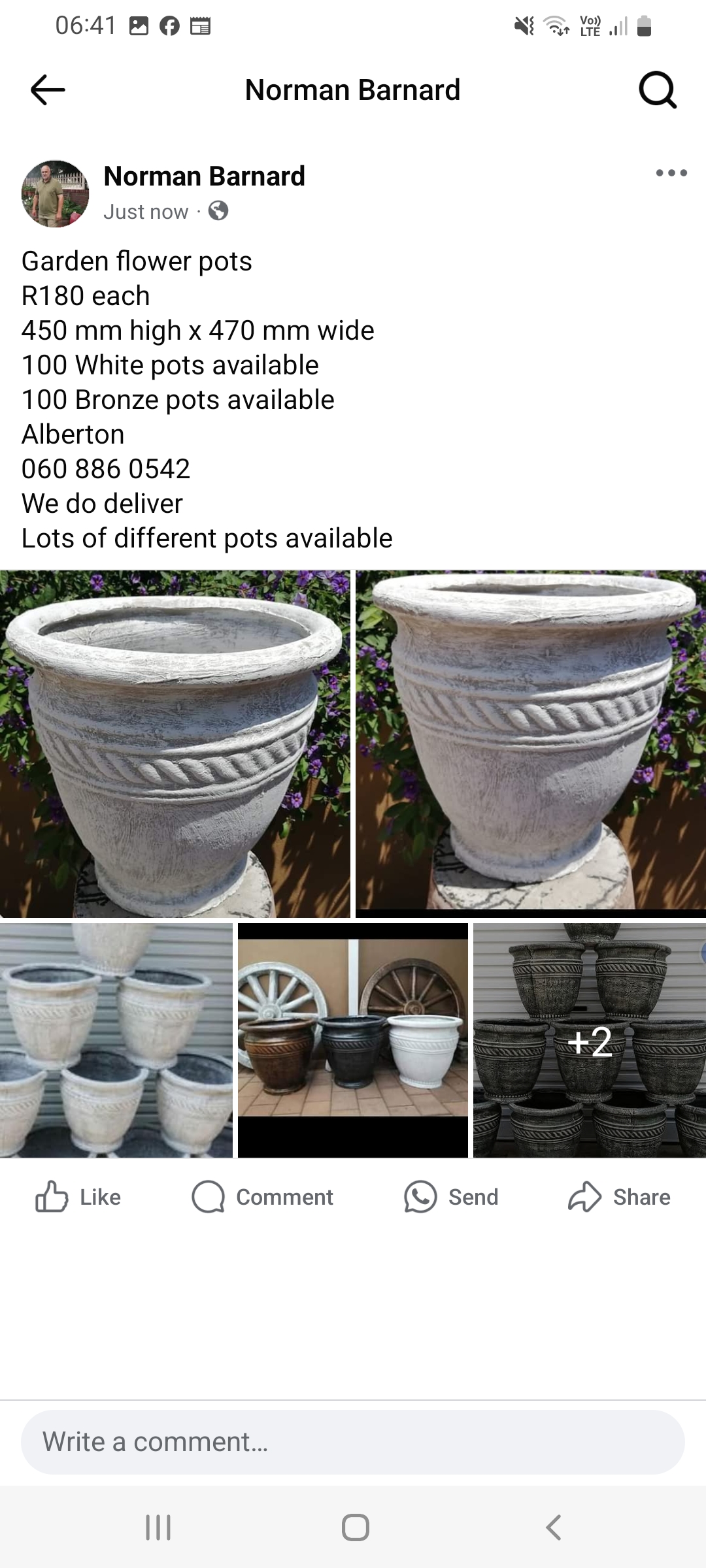706x1568 pixels.
Task: Go to the phone's home screen
Action: pos(355,1527)
